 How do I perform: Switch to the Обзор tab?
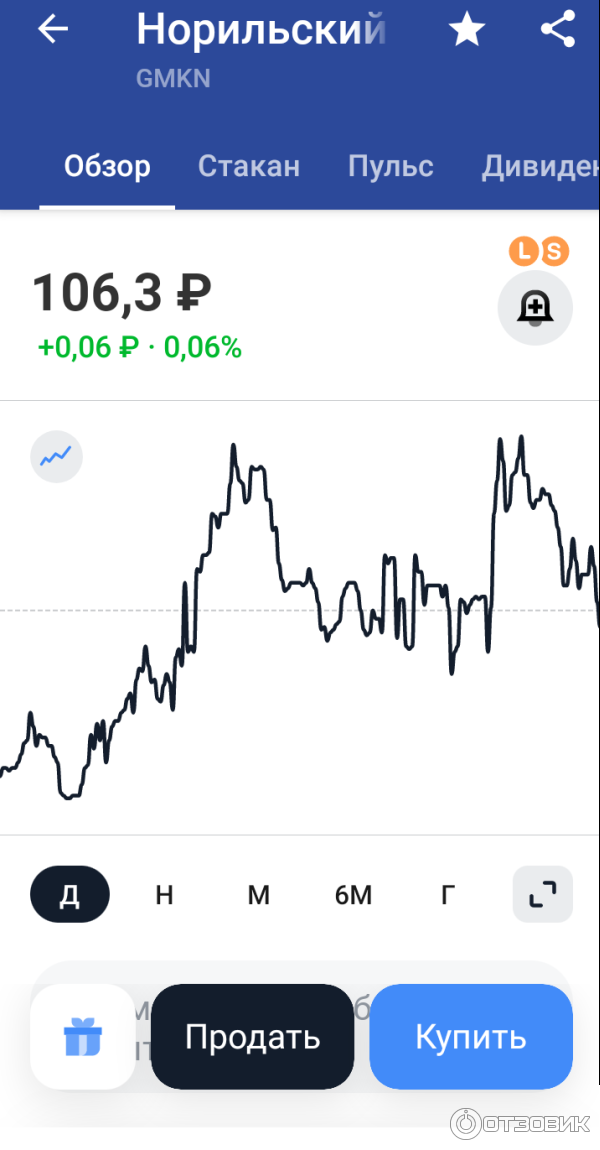pos(107,166)
